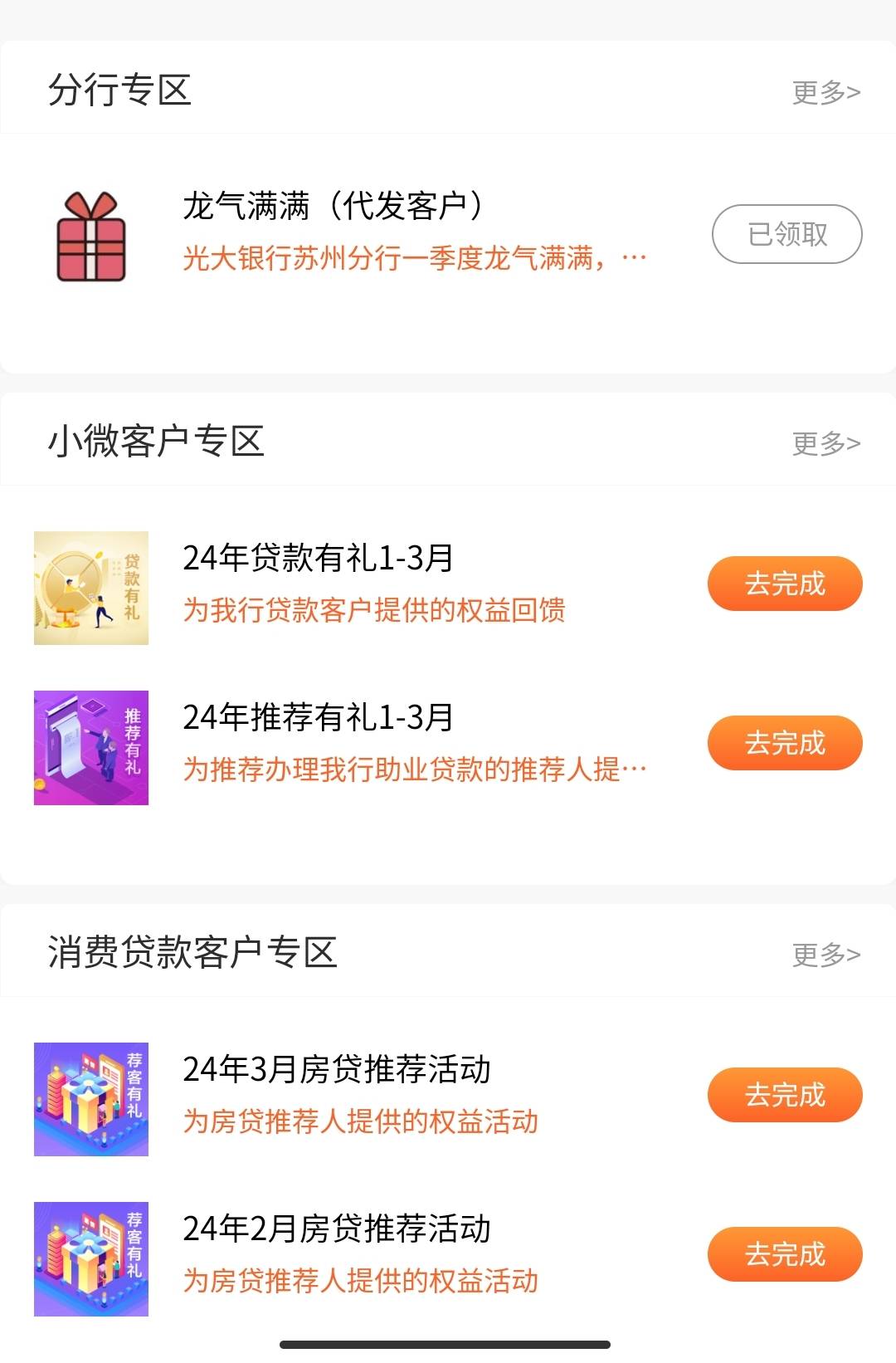Image resolution: width=896 pixels, height=1363 pixels.
Task: Tap 去完成 for 24年3月房贷推荐活动
Action: (785, 1095)
